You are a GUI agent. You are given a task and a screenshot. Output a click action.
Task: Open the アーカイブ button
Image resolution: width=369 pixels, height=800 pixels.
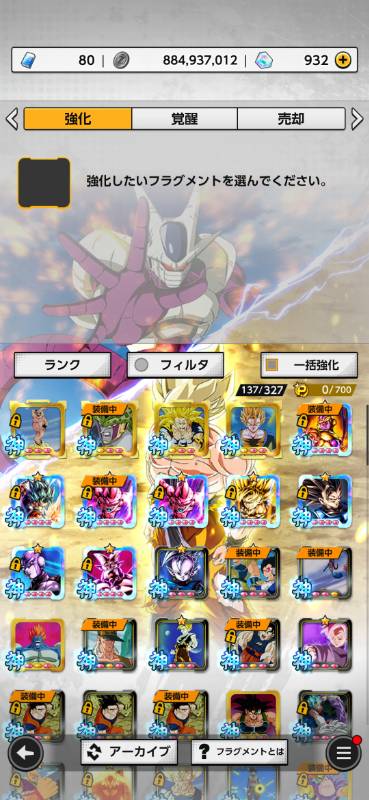click(129, 752)
